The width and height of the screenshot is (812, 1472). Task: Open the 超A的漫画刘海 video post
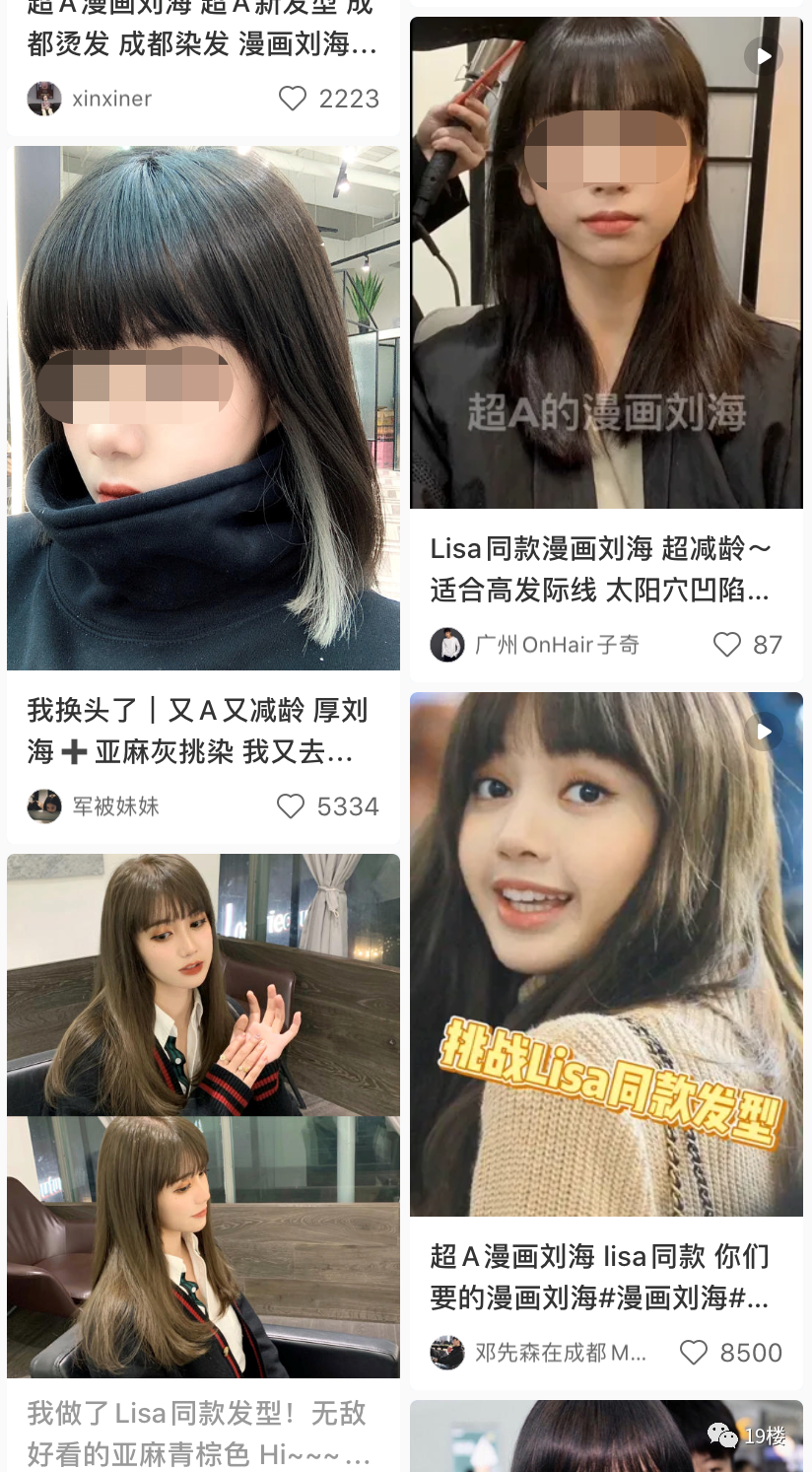pos(606,263)
